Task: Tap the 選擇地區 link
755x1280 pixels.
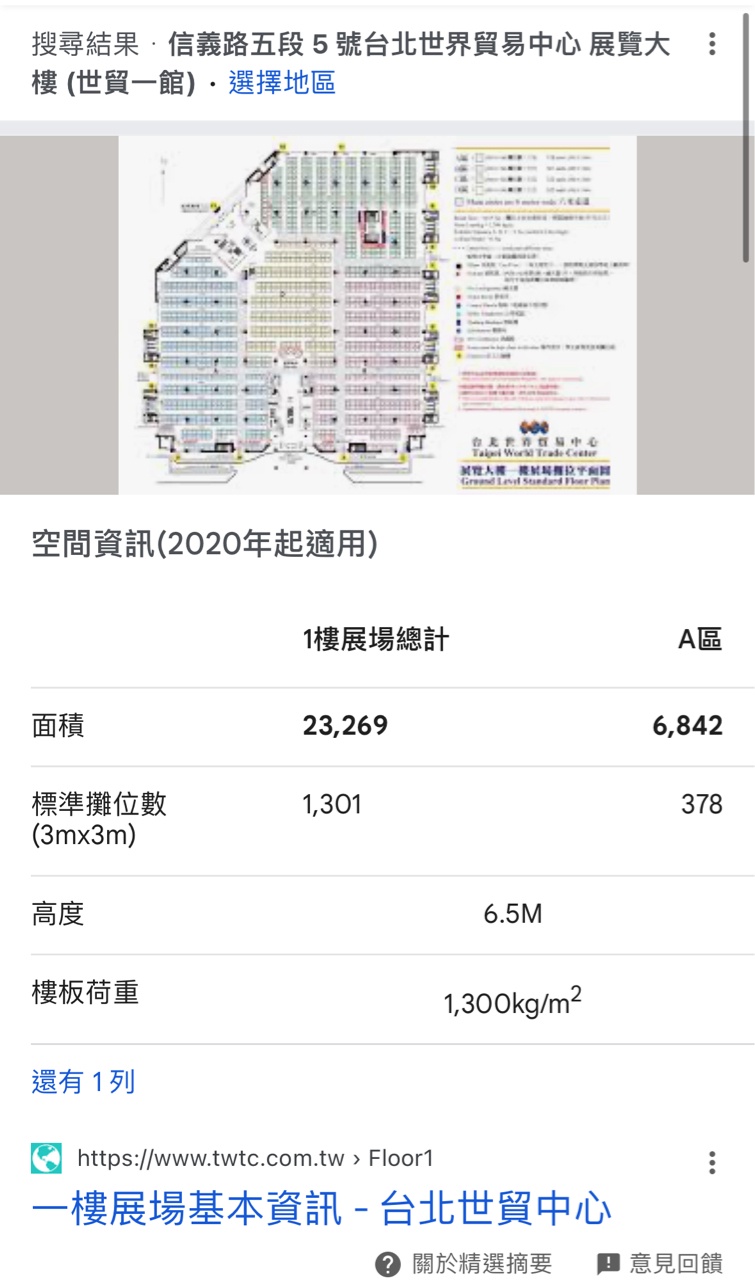Action: pos(282,83)
